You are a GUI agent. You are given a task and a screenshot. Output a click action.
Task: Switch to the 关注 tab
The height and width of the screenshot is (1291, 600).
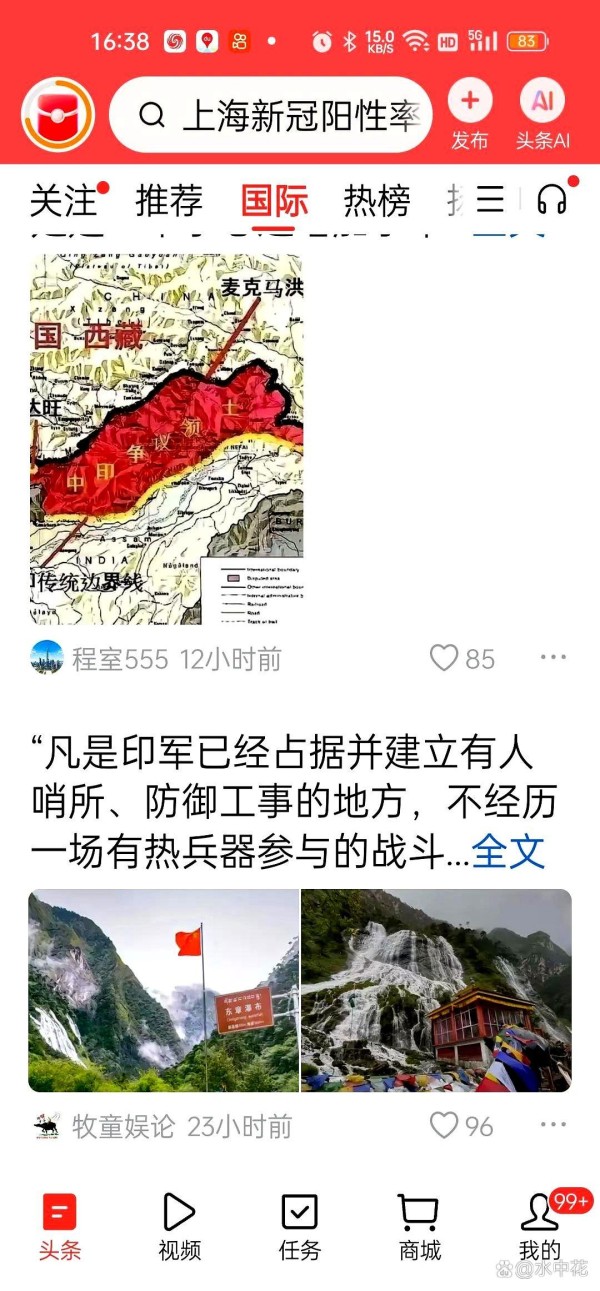pos(64,201)
